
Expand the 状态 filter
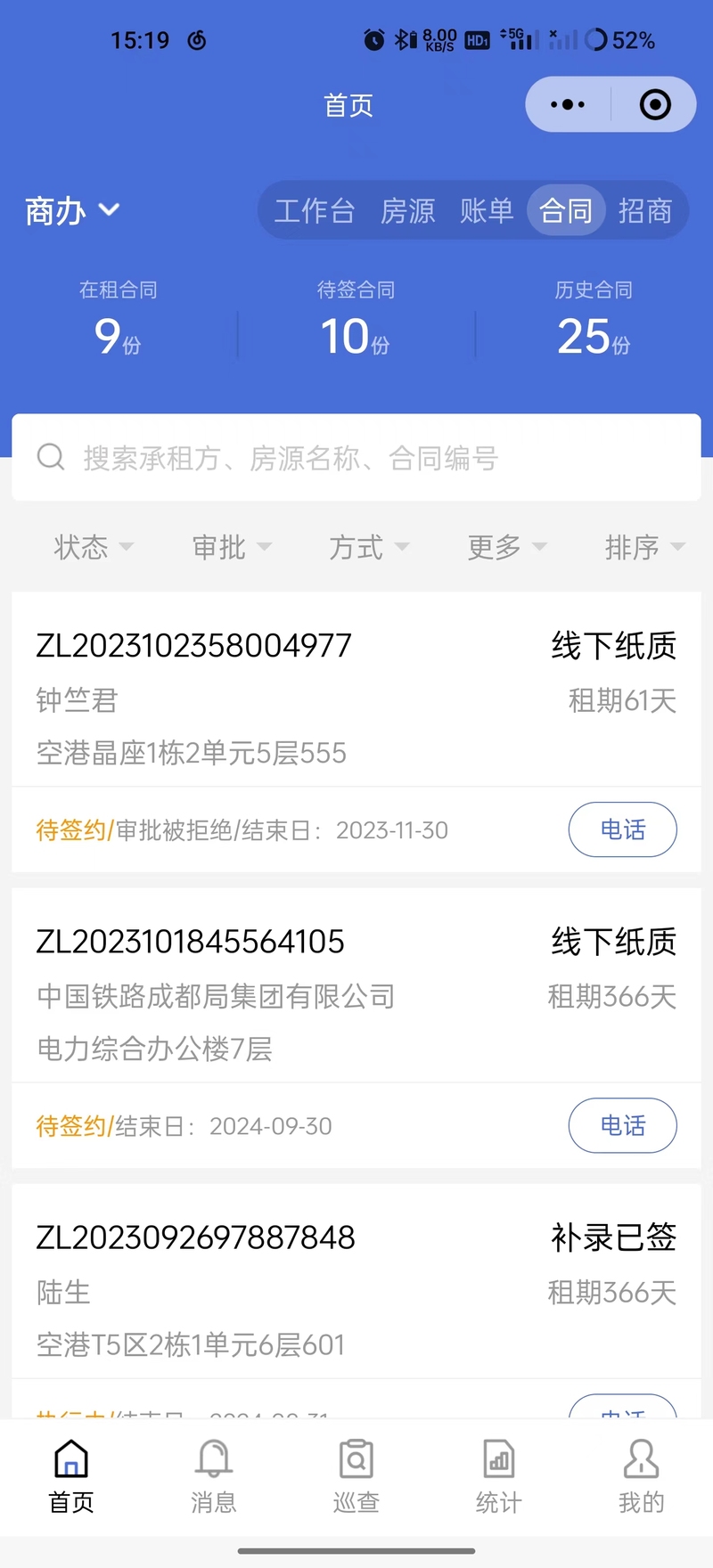pyautogui.click(x=94, y=547)
